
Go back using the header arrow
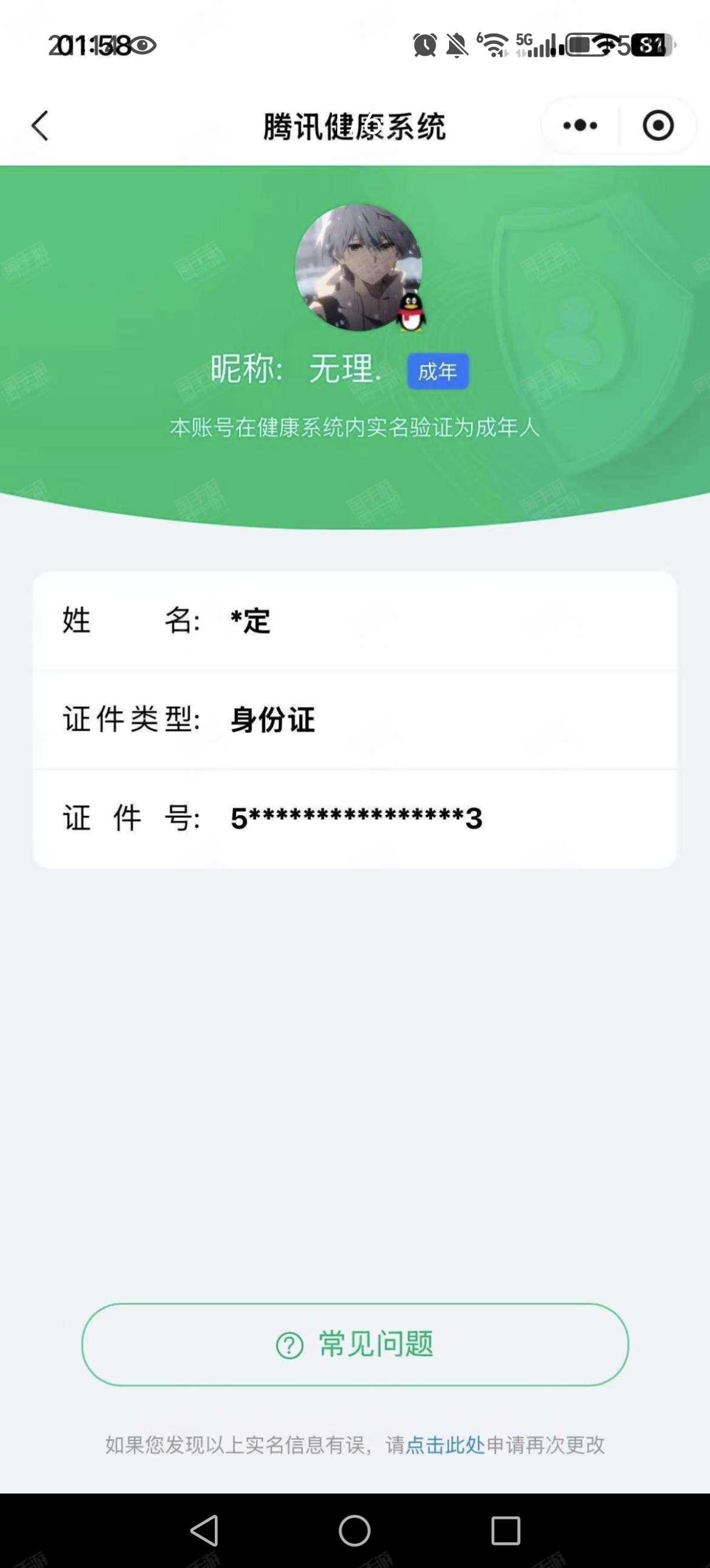[x=40, y=126]
